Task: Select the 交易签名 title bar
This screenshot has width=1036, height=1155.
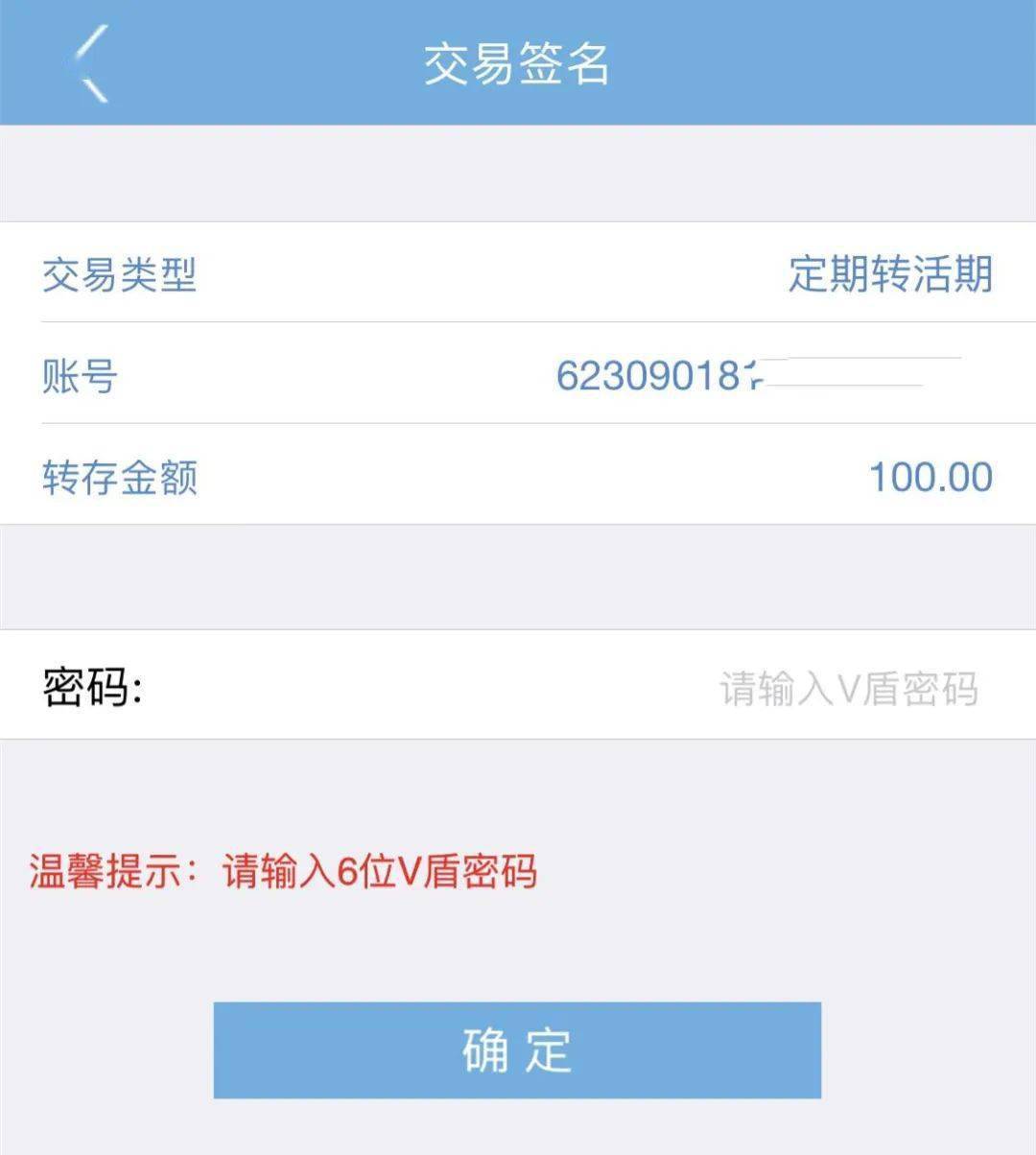Action: tap(518, 62)
